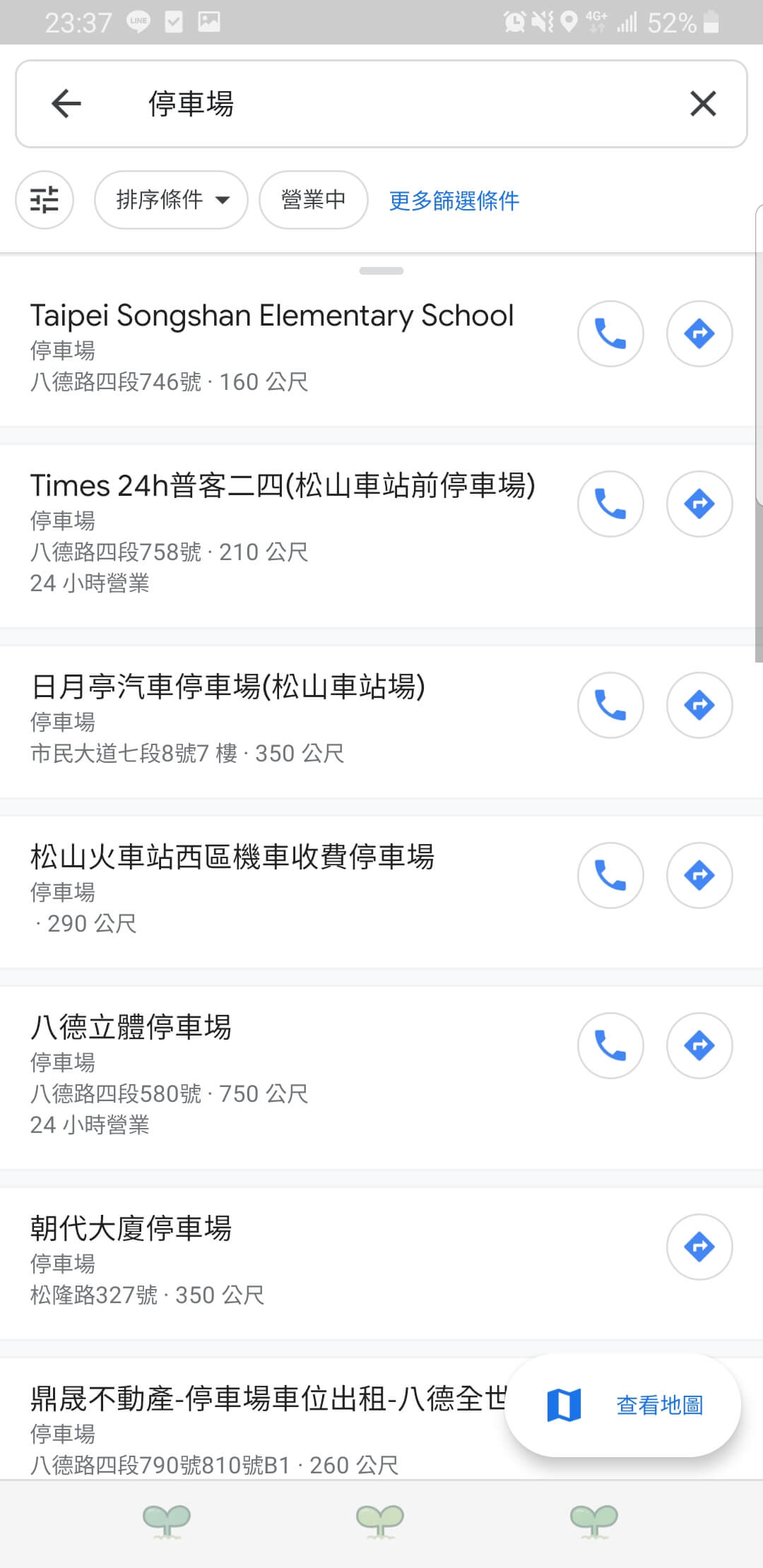Call Taipei Songshan Elementary School parking
Screen dimensions: 763x1568
(610, 334)
